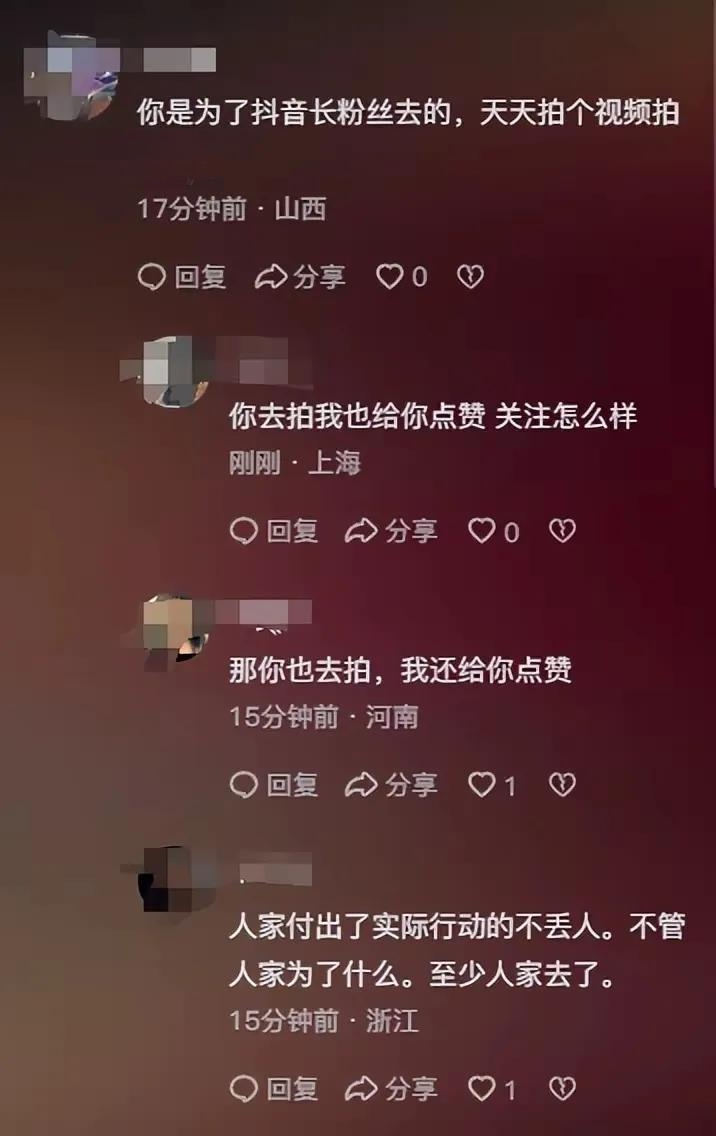This screenshot has width=716, height=1136.
Task: Reply to the 河南 comment
Action: point(274,786)
